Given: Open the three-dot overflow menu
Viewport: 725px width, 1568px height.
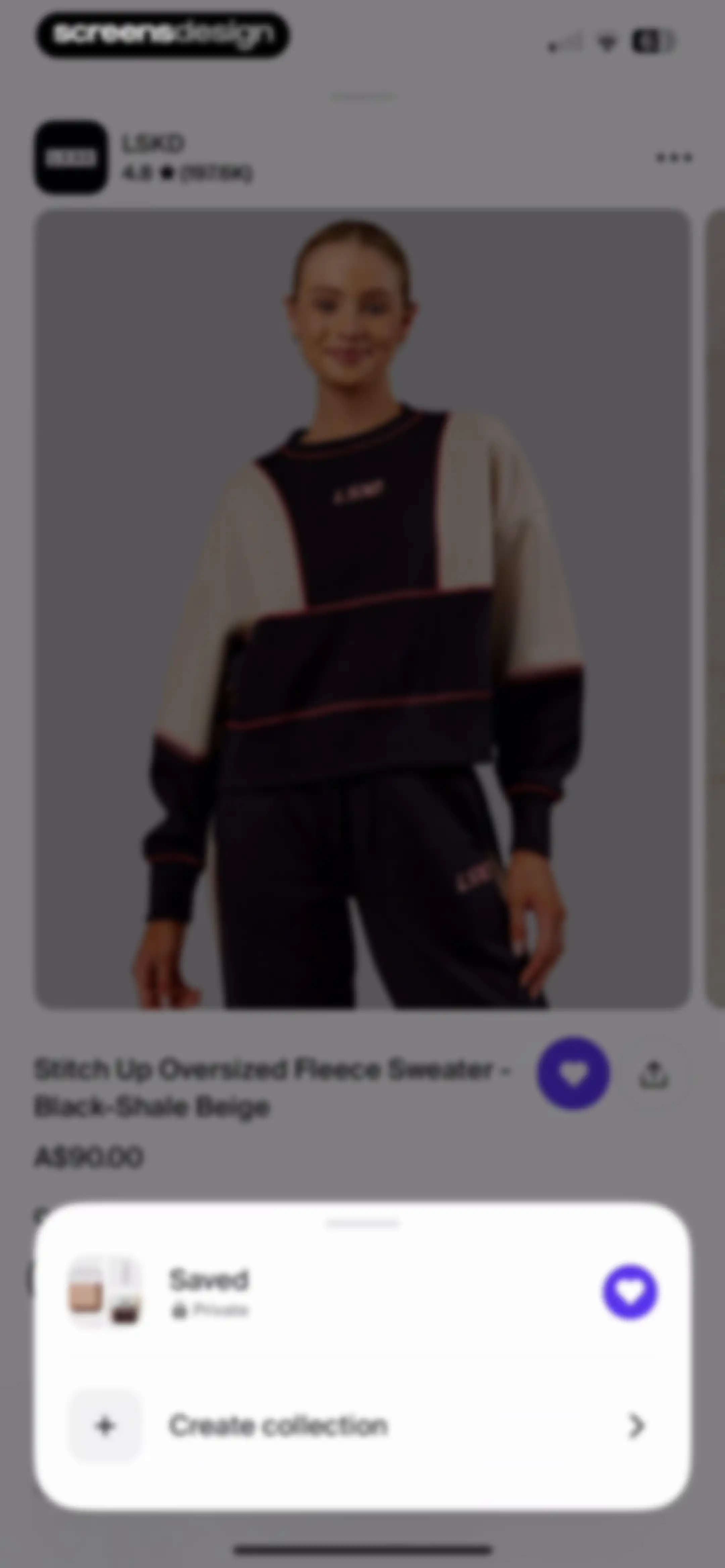Looking at the screenshot, I should (674, 158).
